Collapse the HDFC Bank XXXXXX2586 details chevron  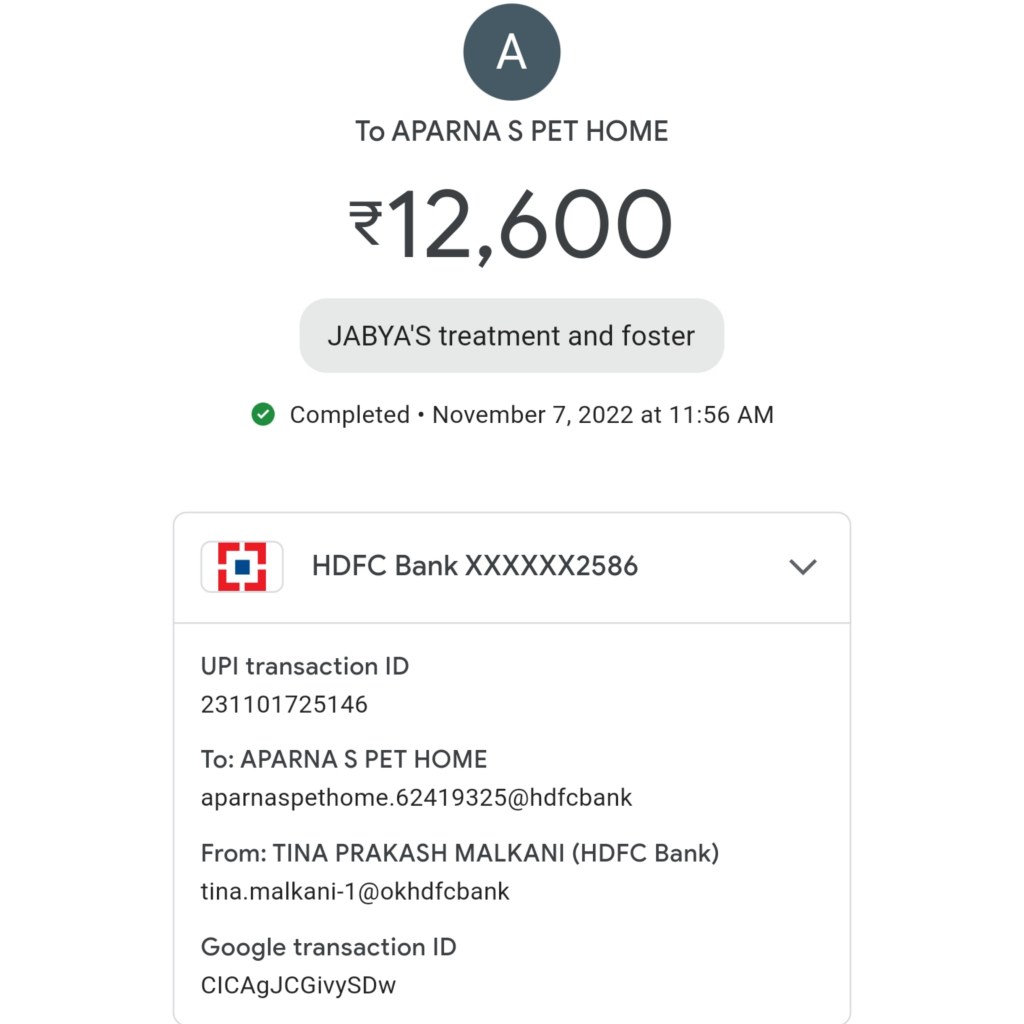[x=802, y=567]
